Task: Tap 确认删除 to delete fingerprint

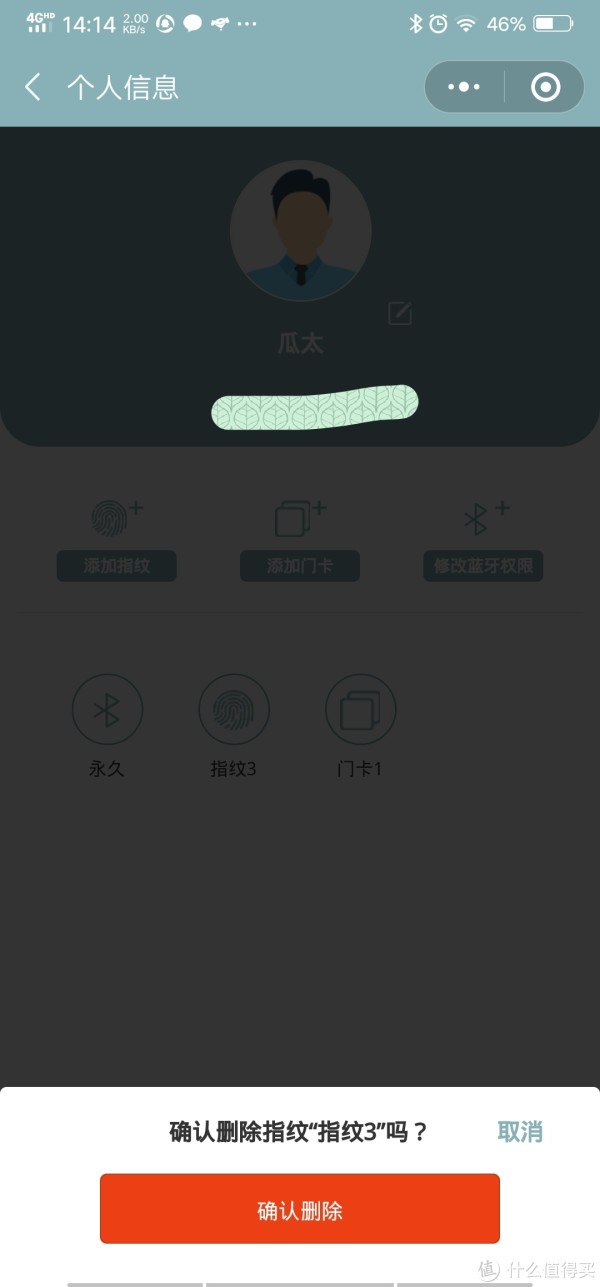Action: coord(299,1209)
